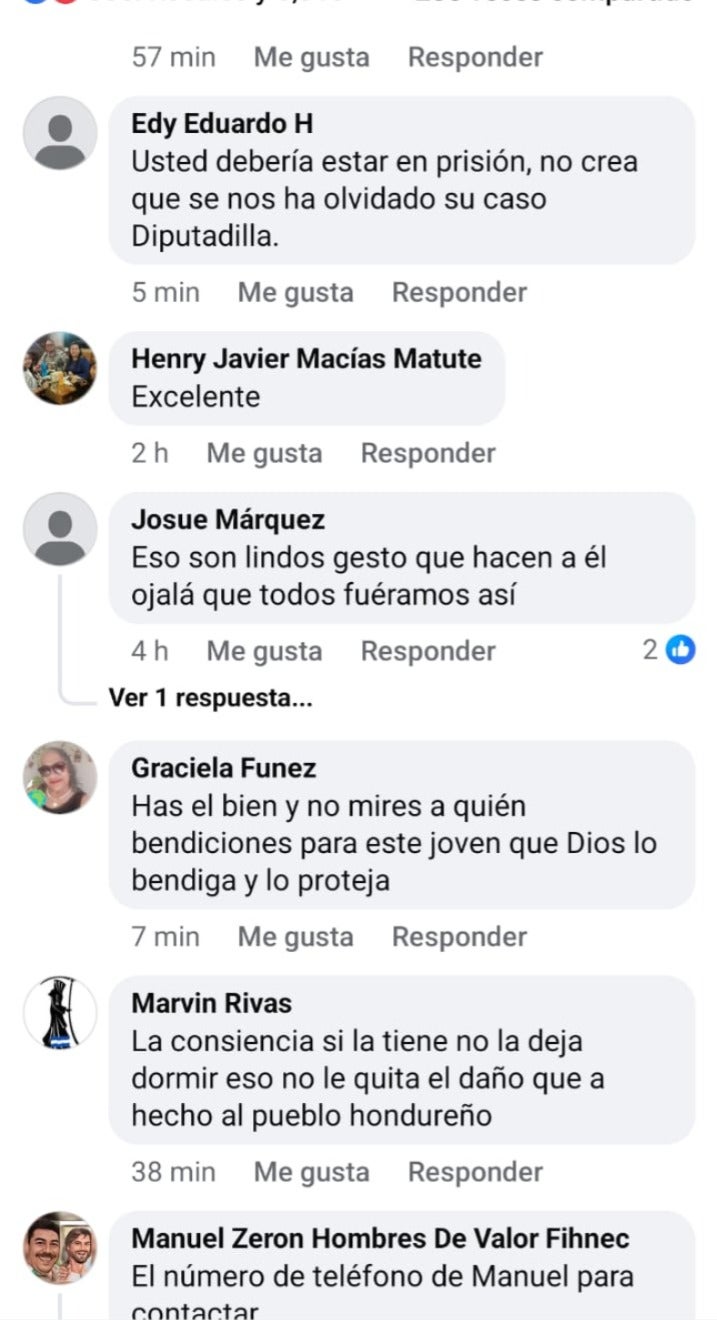Reply to Josue Márquez's comment

click(x=428, y=652)
